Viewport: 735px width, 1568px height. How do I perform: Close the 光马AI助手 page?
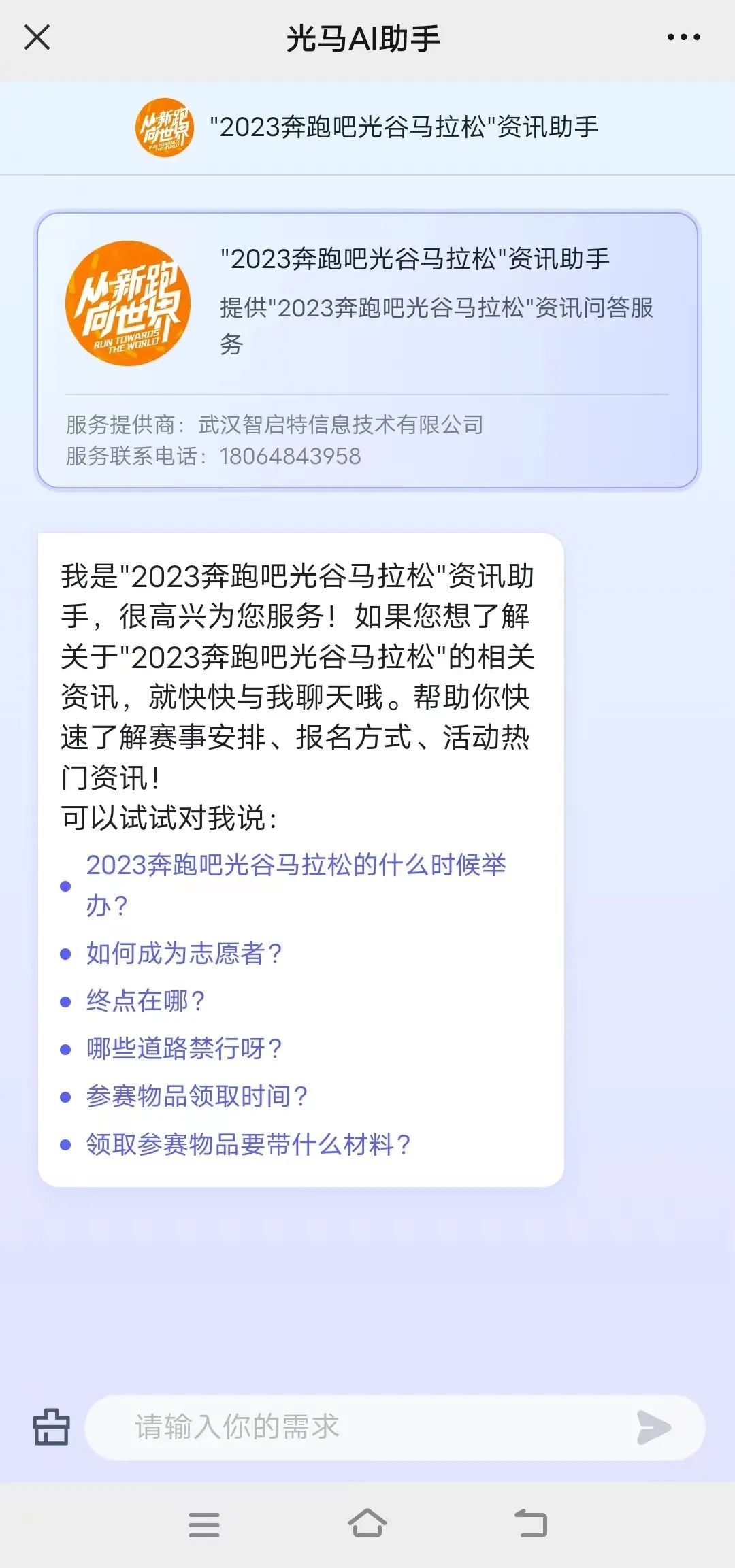[37, 37]
